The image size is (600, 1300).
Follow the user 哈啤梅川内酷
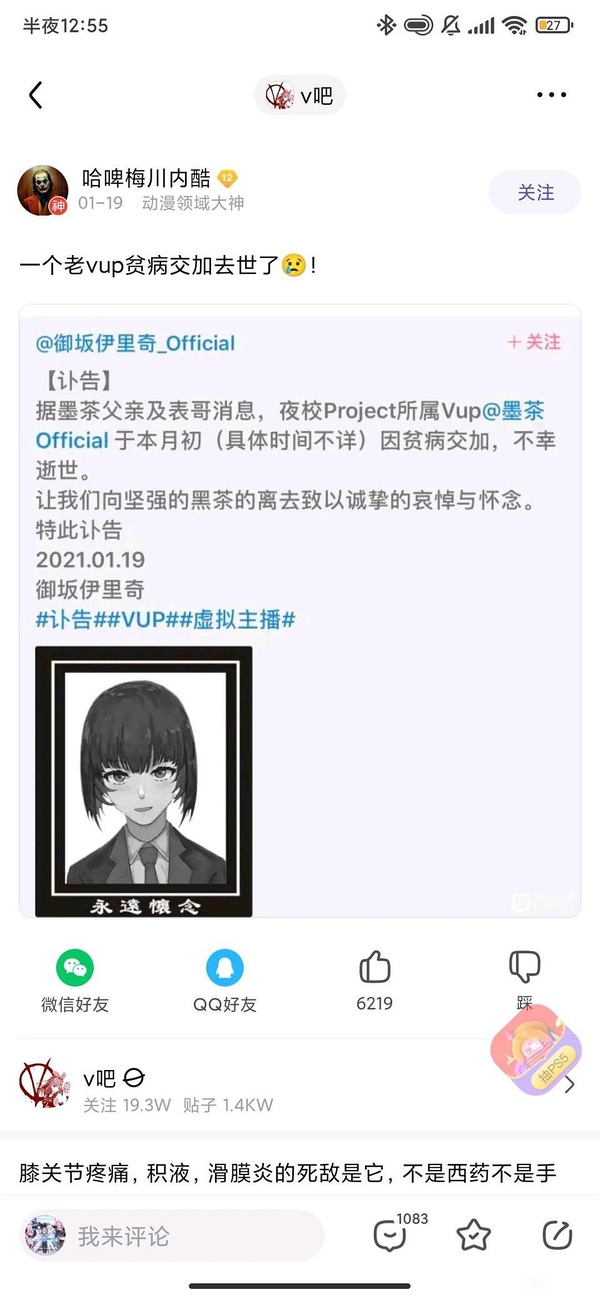[534, 192]
